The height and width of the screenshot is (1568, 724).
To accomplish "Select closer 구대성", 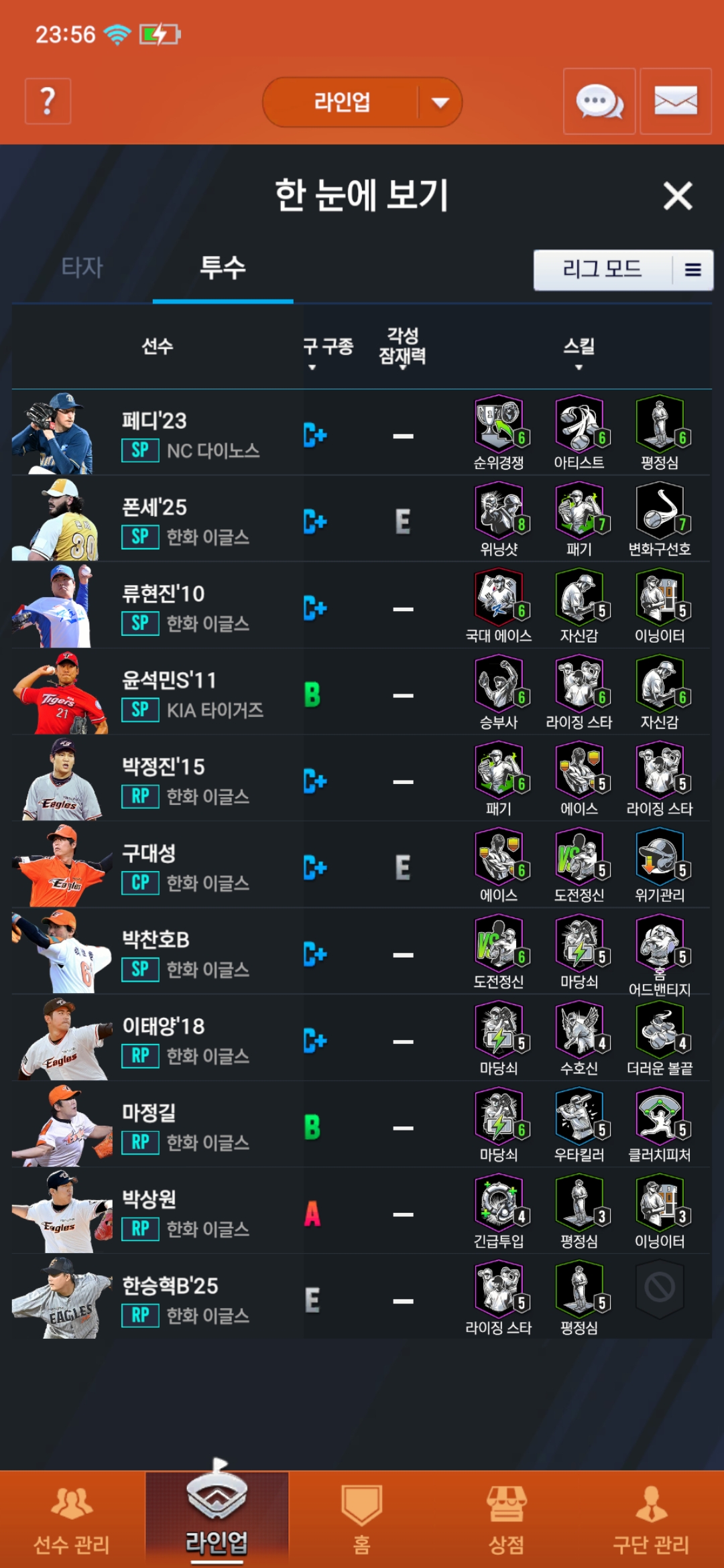I will coord(154,866).
